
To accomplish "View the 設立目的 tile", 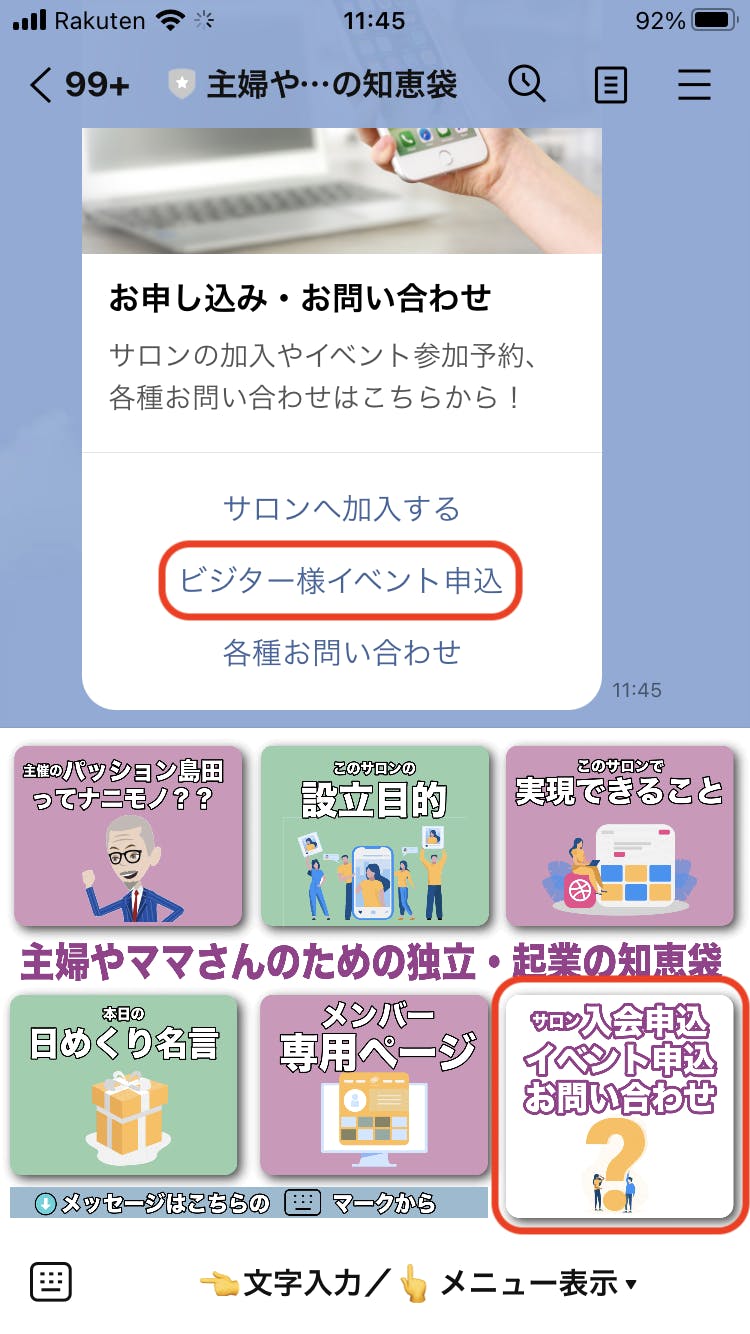I will point(375,836).
